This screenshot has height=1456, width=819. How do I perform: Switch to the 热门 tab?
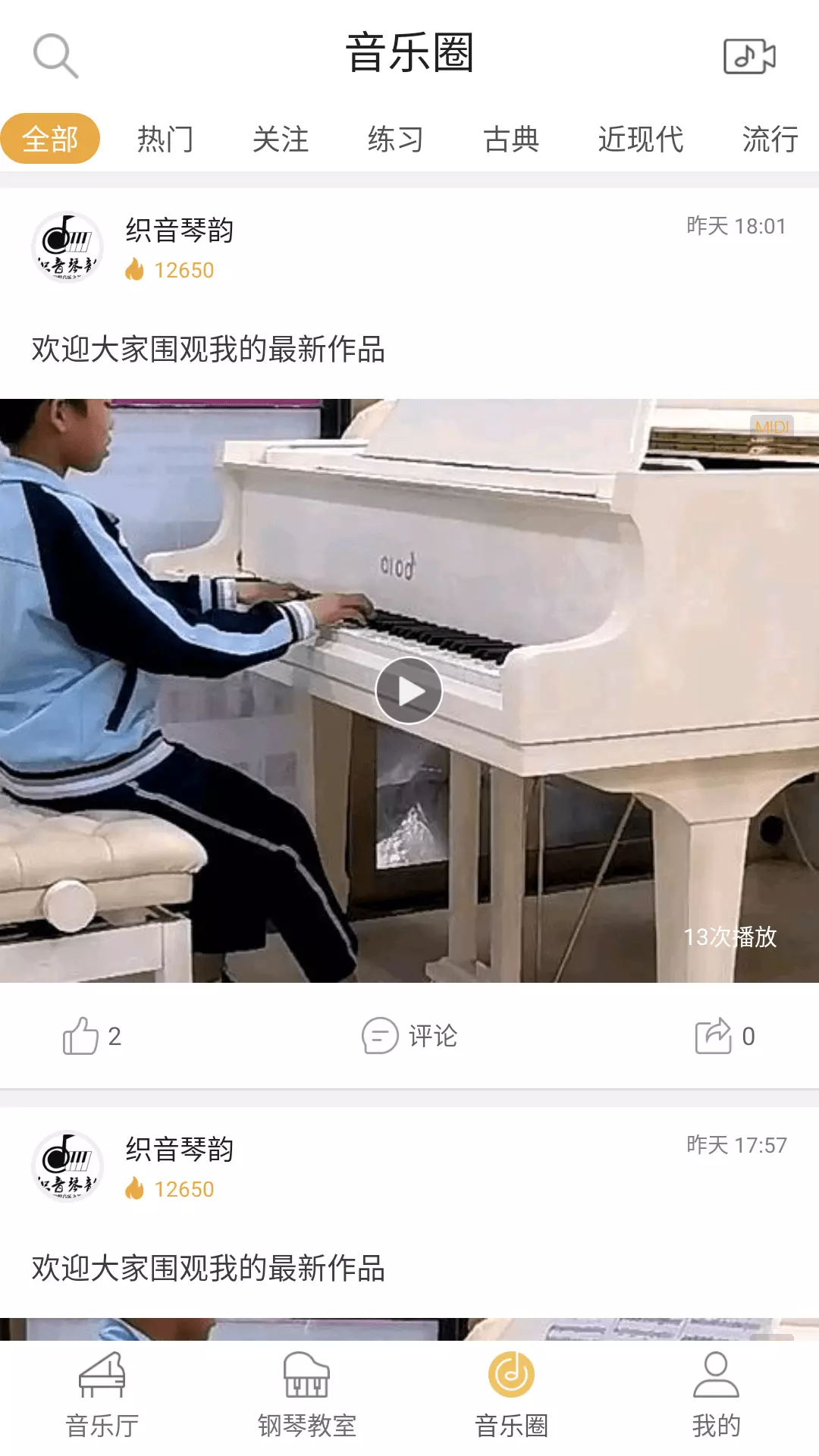(x=165, y=140)
